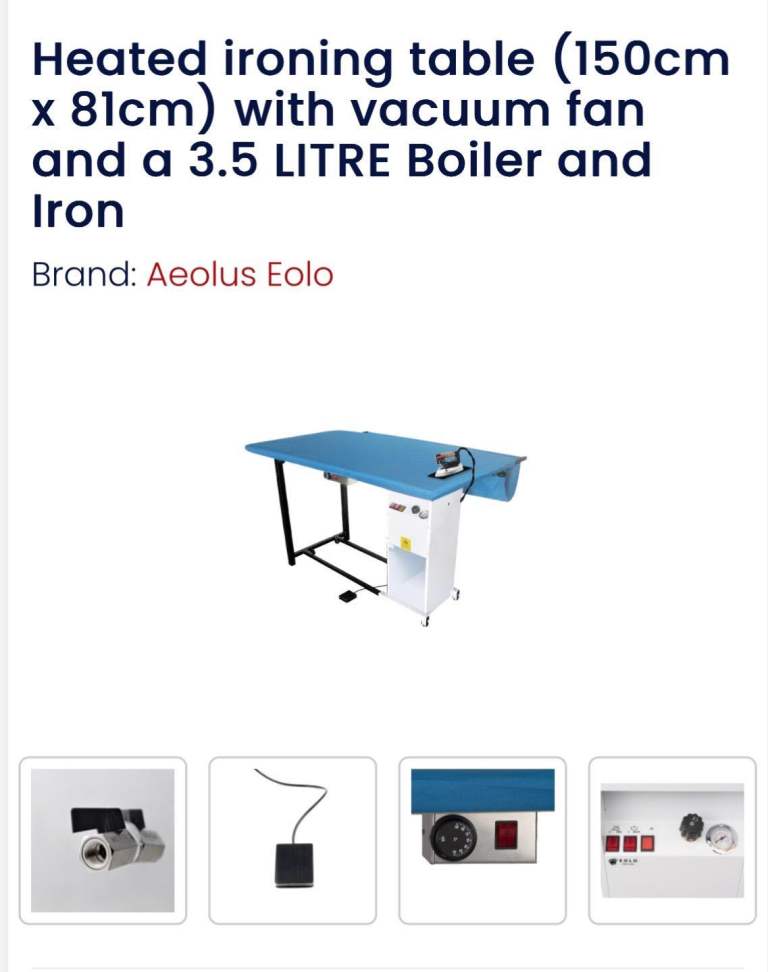Open the Aeolus Eolo brand link

pos(240,274)
